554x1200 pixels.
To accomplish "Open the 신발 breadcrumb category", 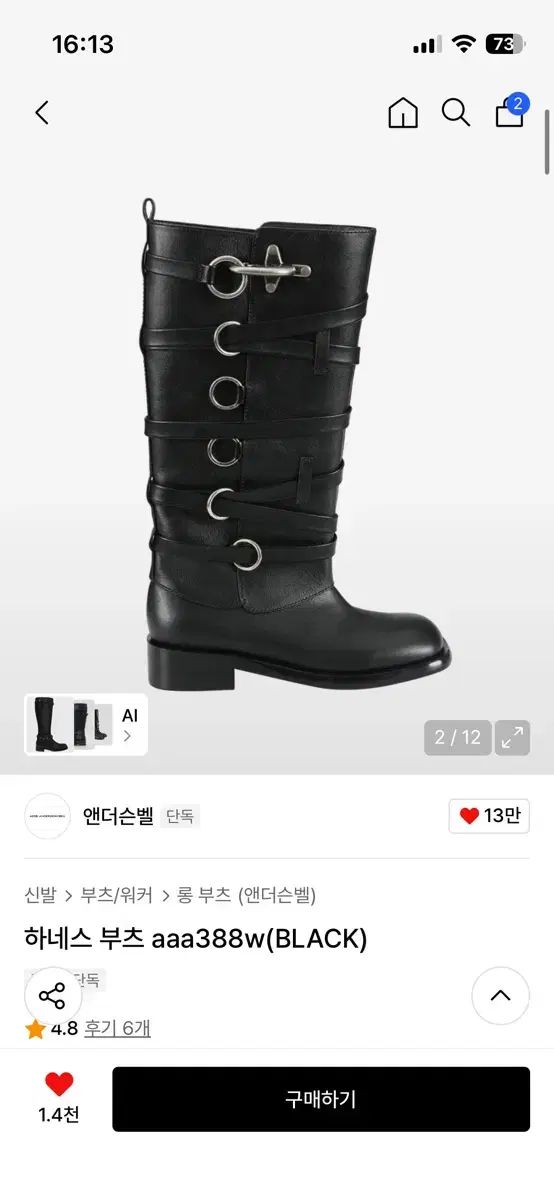I will [x=41, y=895].
